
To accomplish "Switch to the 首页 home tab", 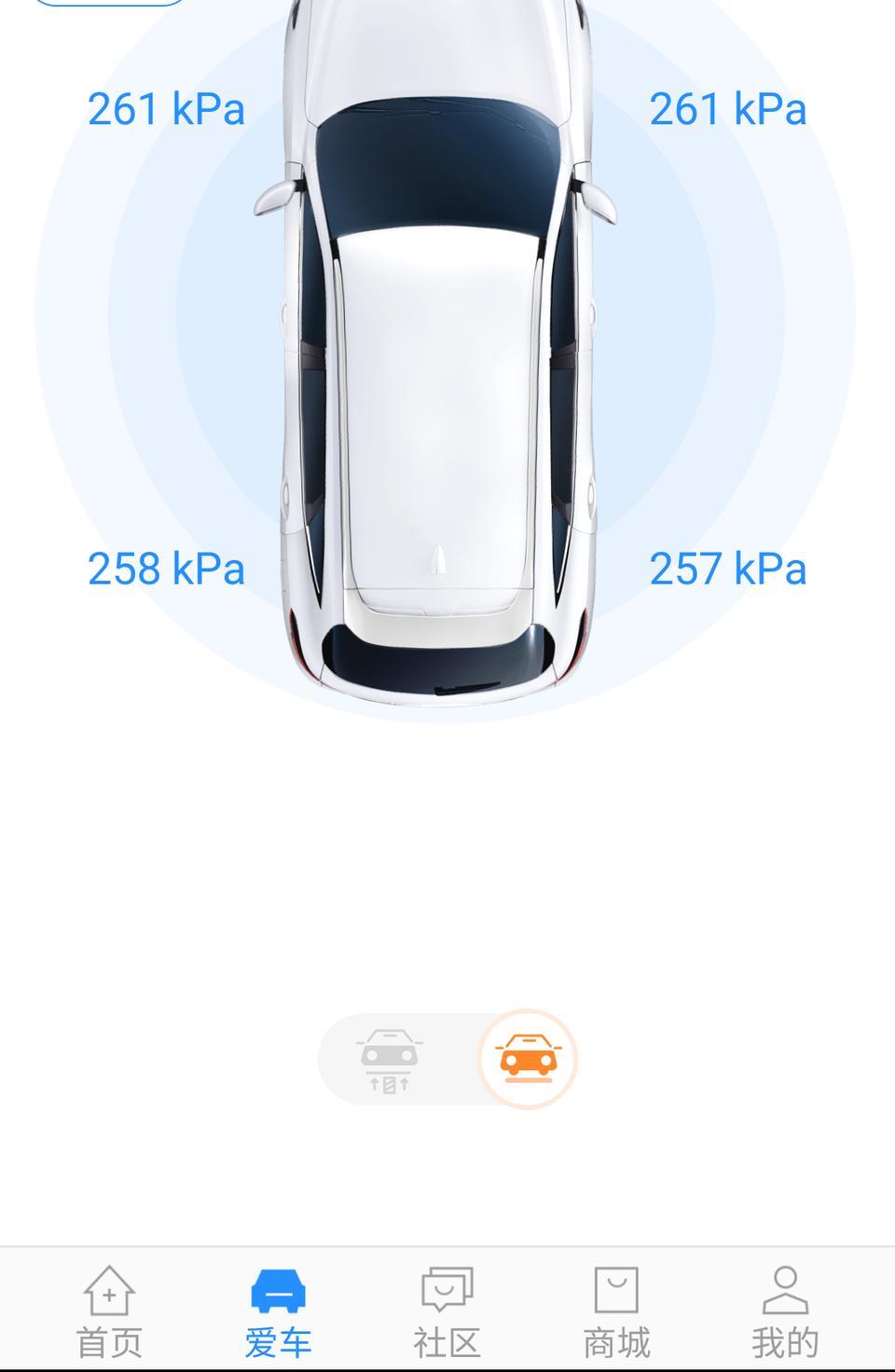I will (x=109, y=1310).
